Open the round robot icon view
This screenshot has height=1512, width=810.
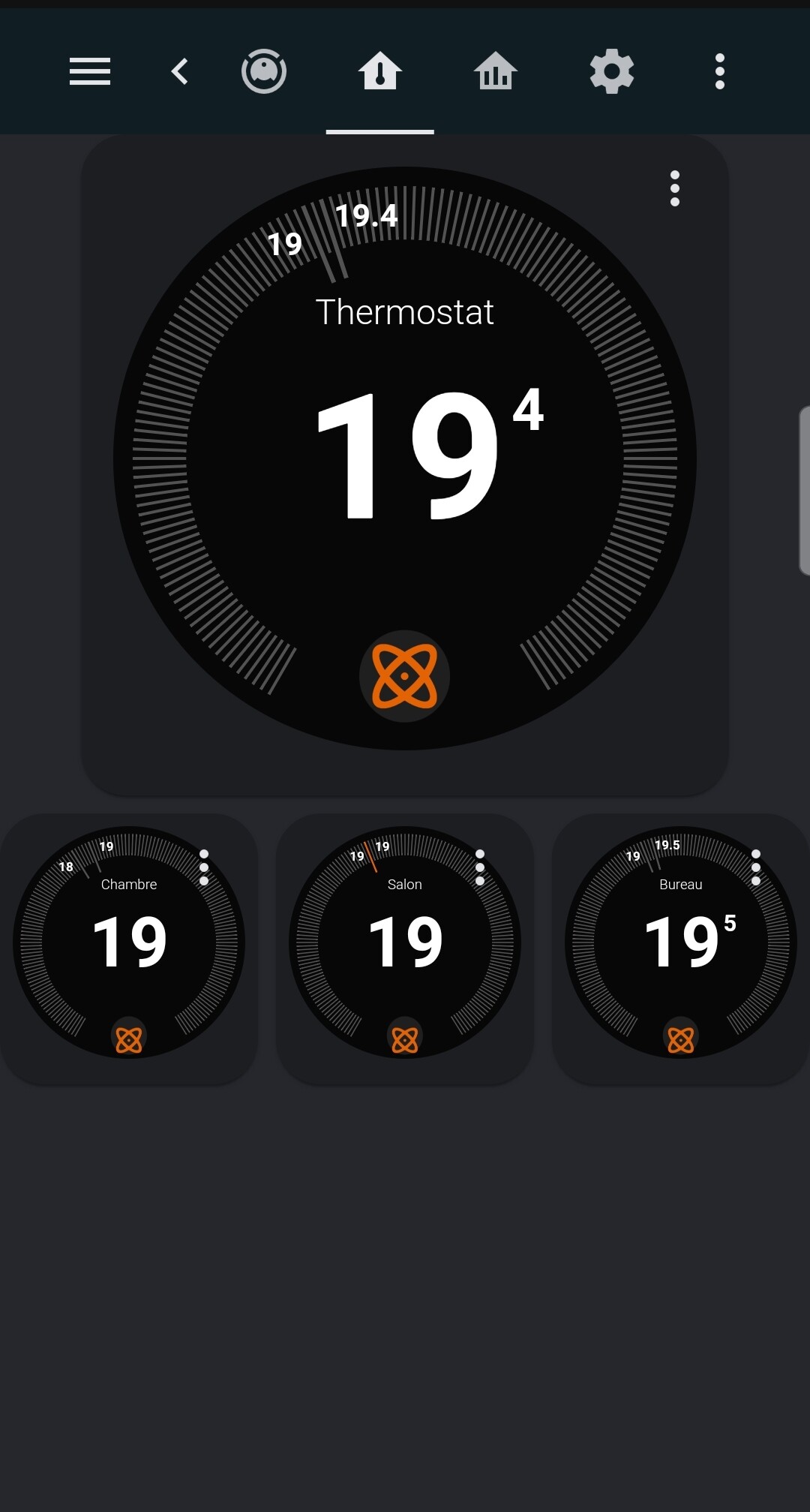[x=264, y=72]
